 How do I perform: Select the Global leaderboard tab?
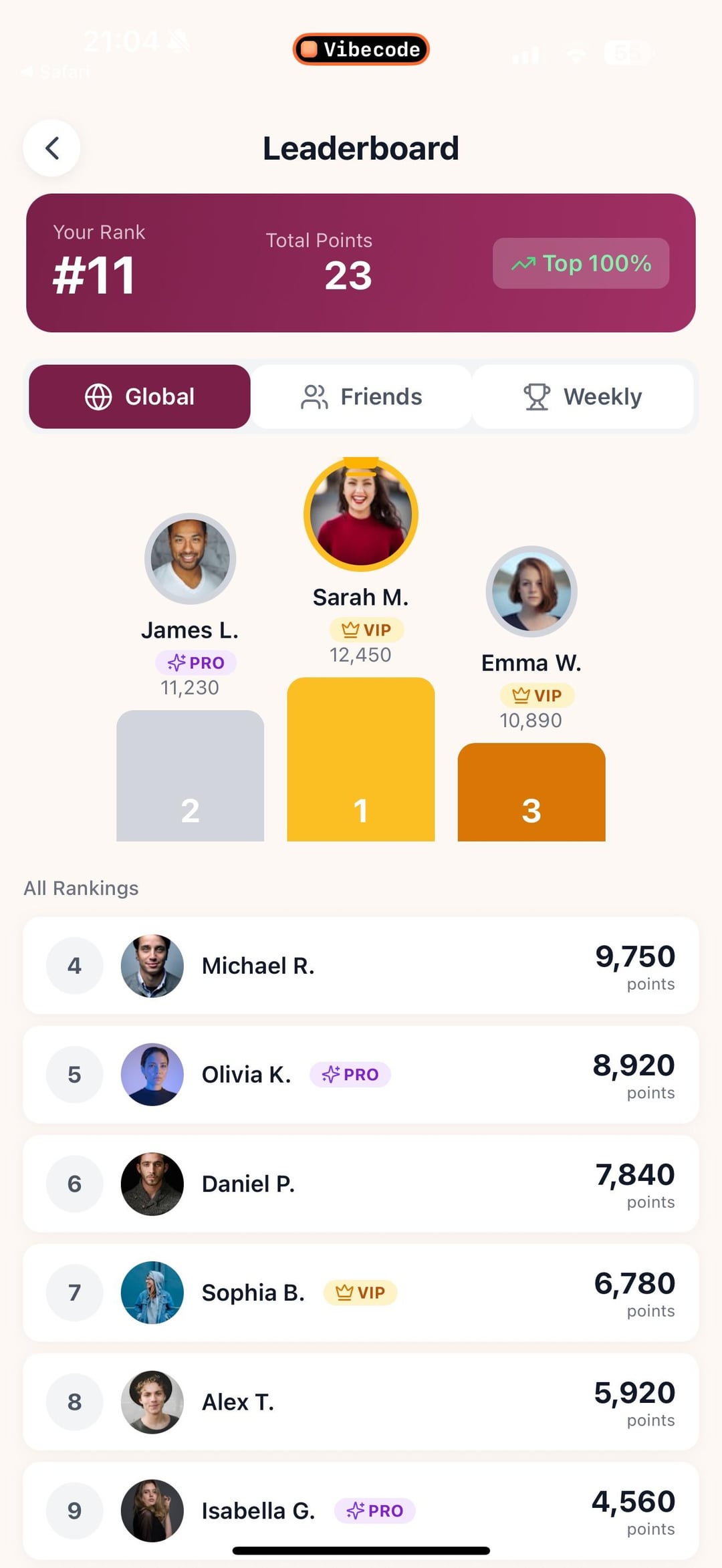click(x=140, y=396)
